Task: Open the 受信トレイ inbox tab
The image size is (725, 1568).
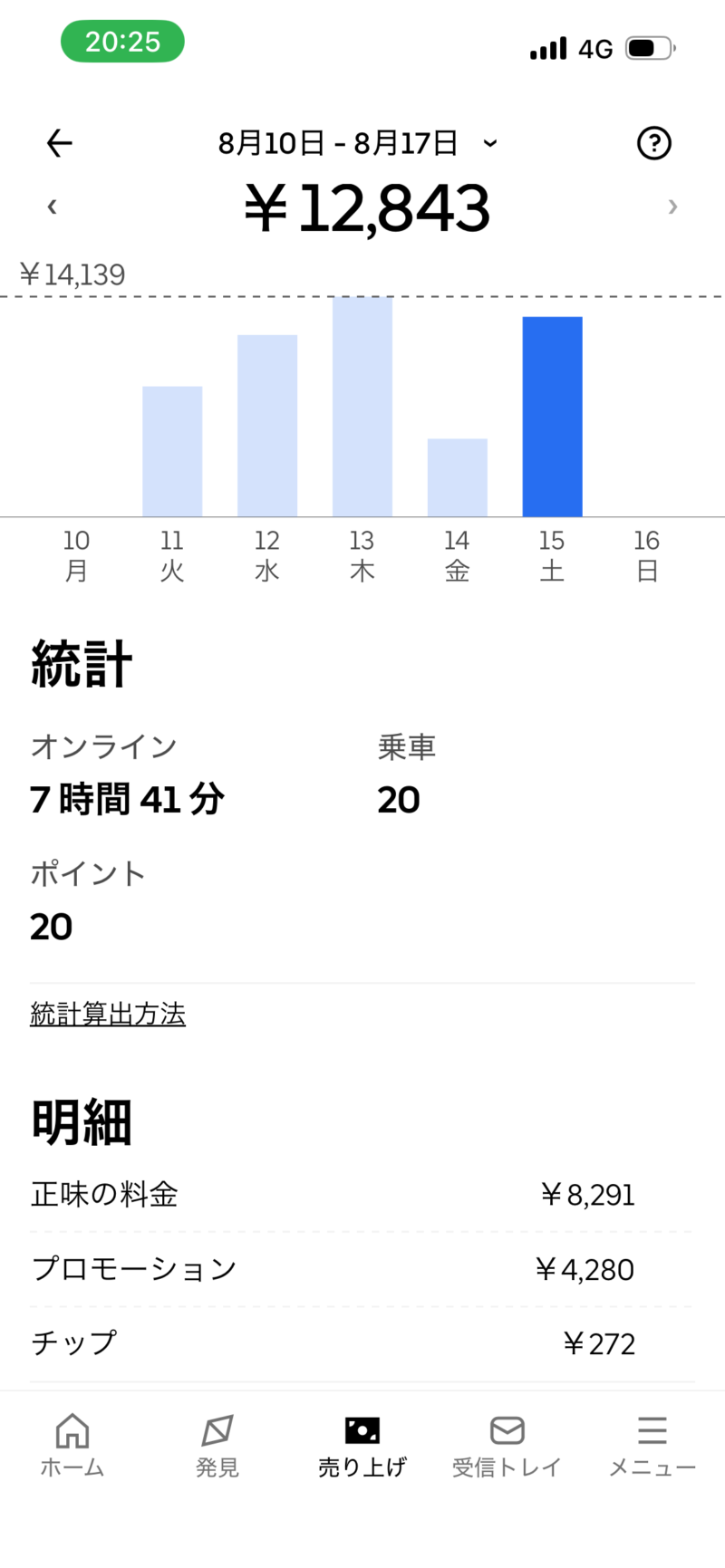Action: (507, 1447)
